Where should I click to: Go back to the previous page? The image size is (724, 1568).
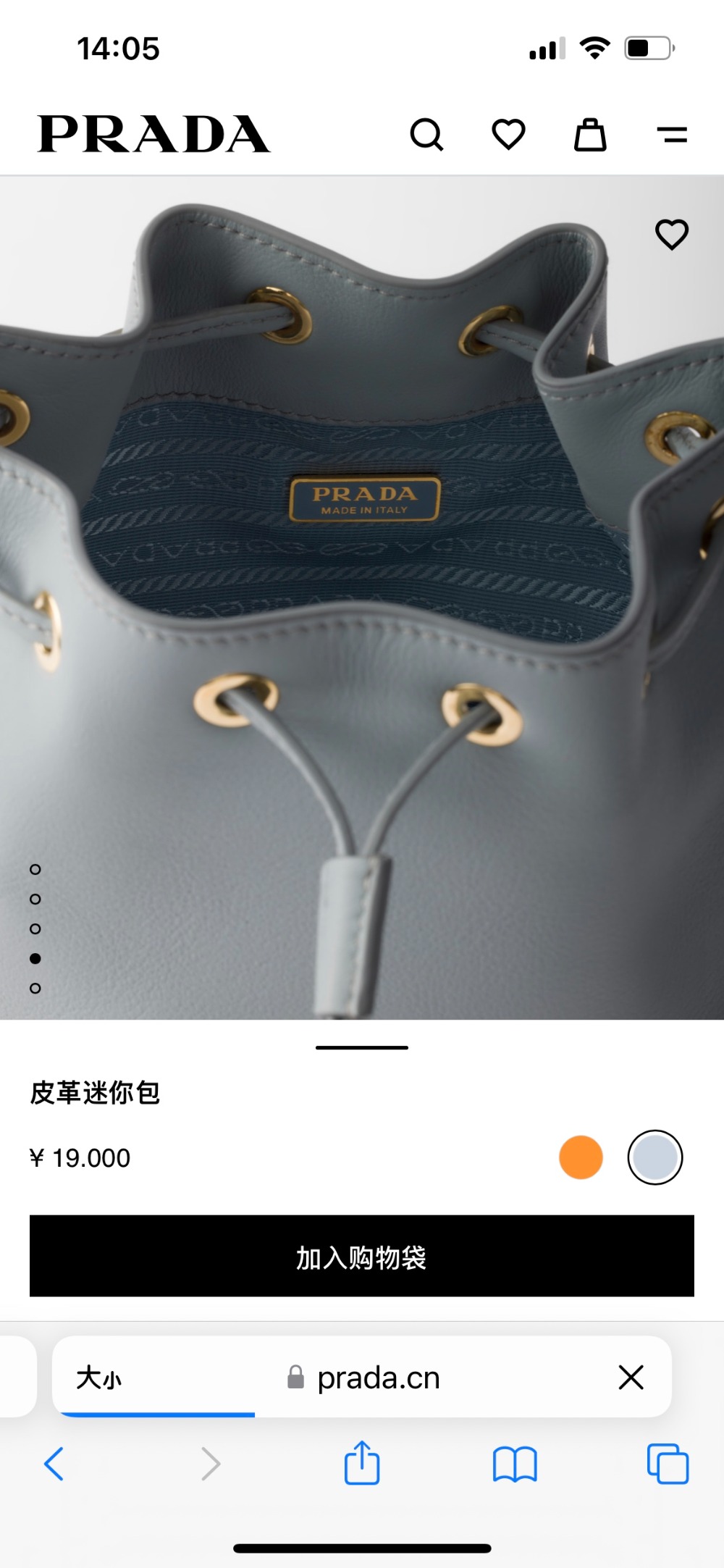coord(54,1464)
